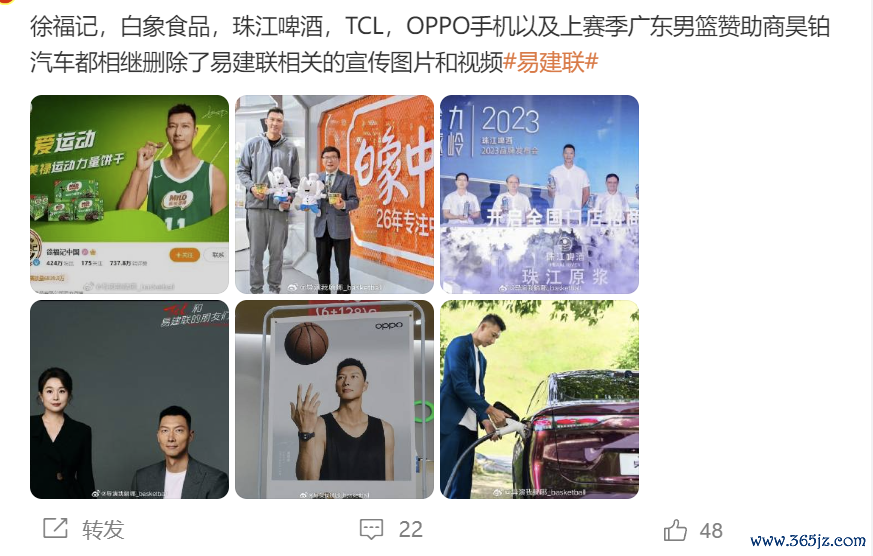
Task: Like this post with 48 likes
Action: (693, 529)
